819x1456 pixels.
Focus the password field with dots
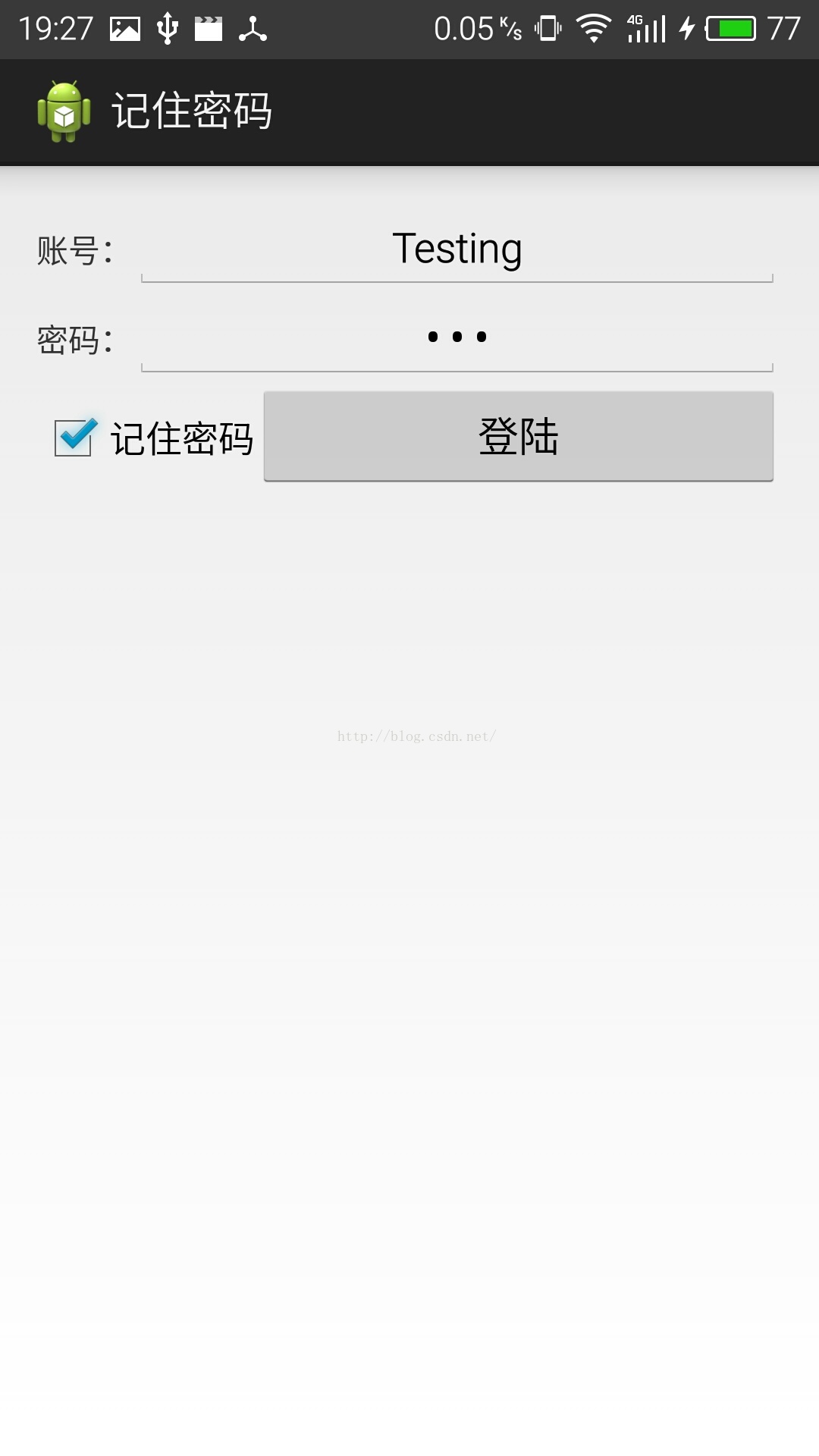coord(457,338)
